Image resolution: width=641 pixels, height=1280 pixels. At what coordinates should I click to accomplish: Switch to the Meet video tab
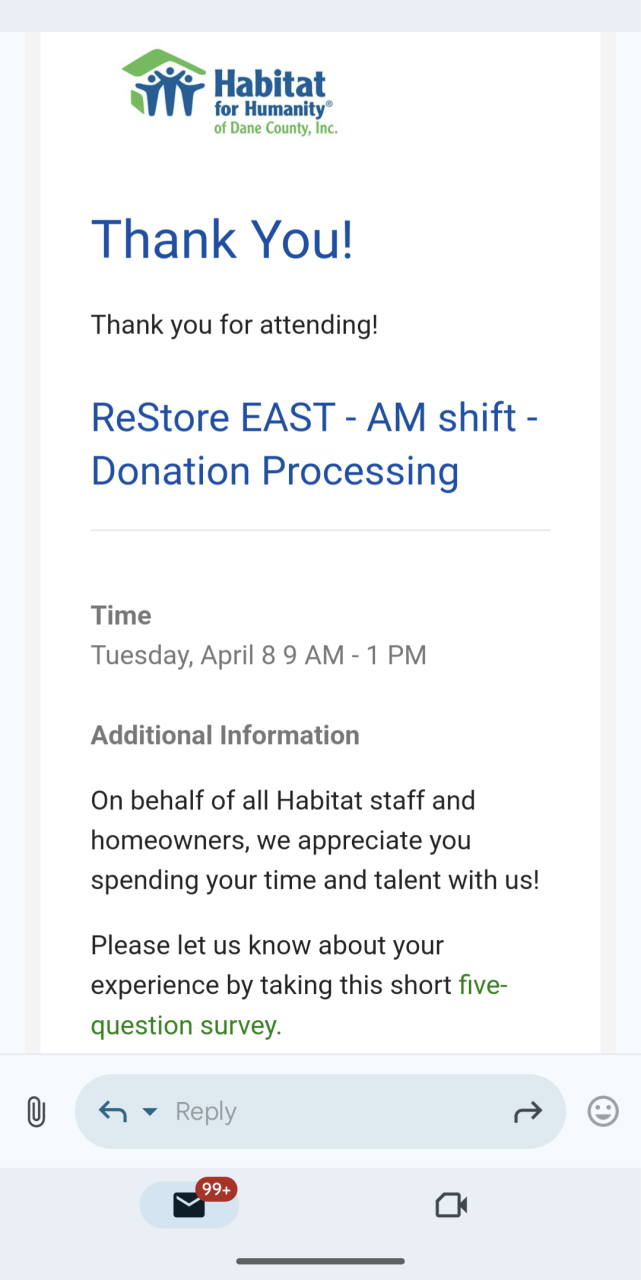coord(452,1205)
